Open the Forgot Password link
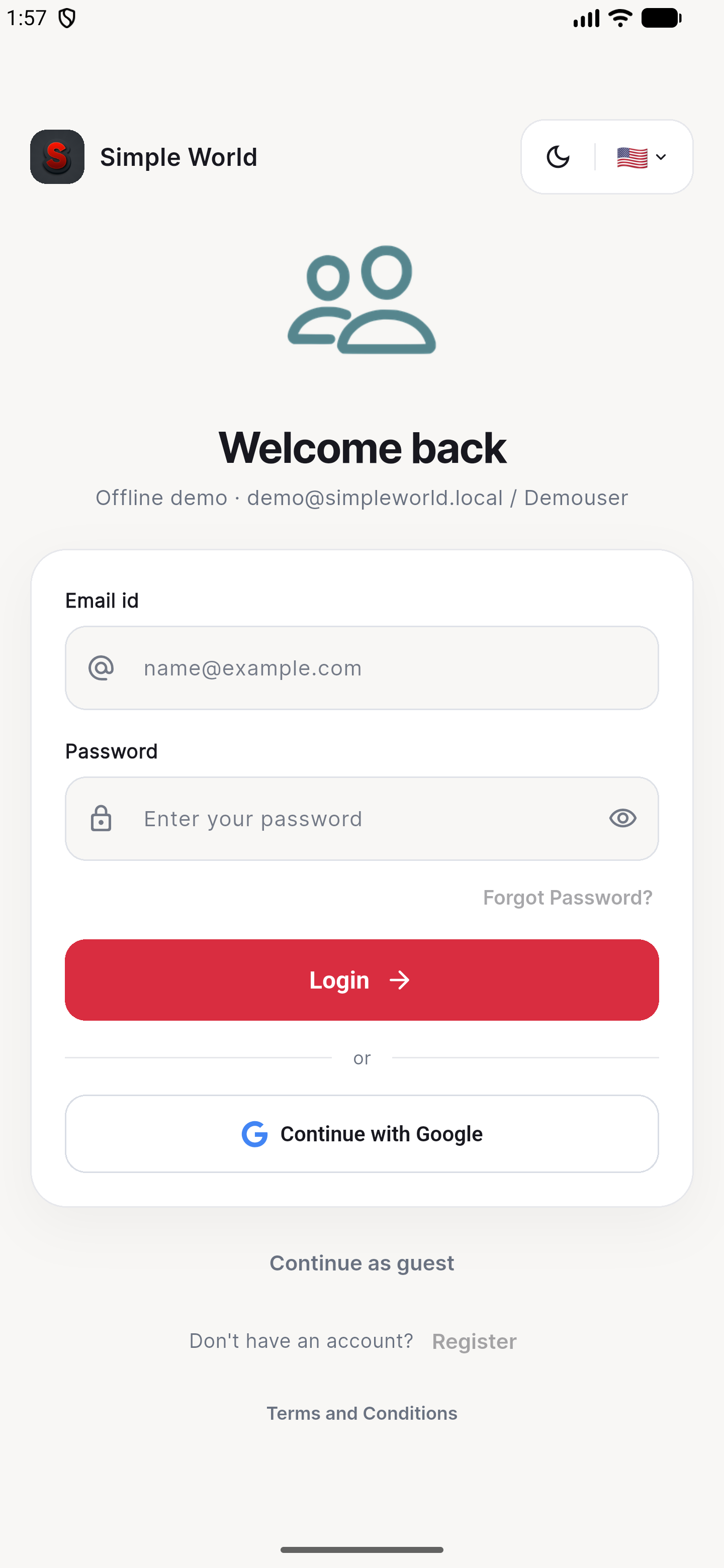 pyautogui.click(x=568, y=897)
